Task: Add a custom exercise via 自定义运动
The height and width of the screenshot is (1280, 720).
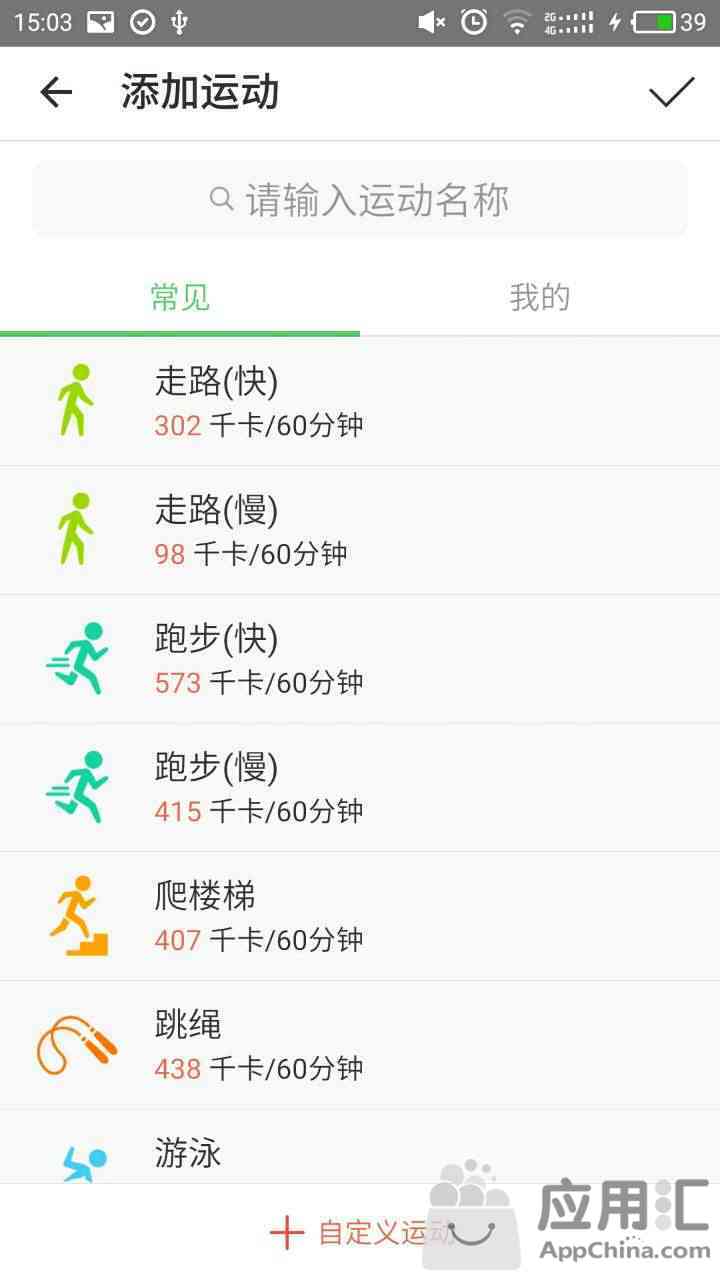Action: pyautogui.click(x=360, y=1232)
